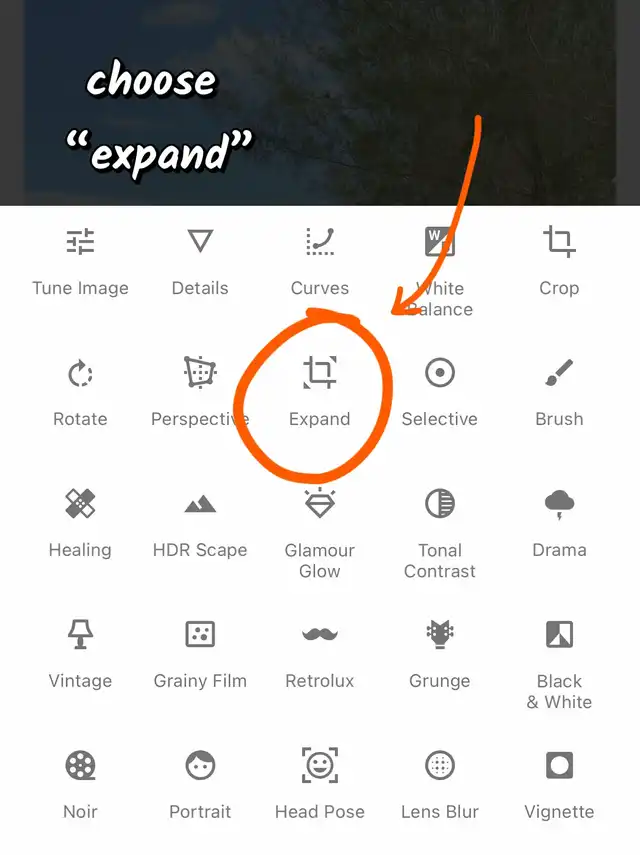The width and height of the screenshot is (640, 855).
Task: Open the Black & White filter
Action: click(x=559, y=660)
